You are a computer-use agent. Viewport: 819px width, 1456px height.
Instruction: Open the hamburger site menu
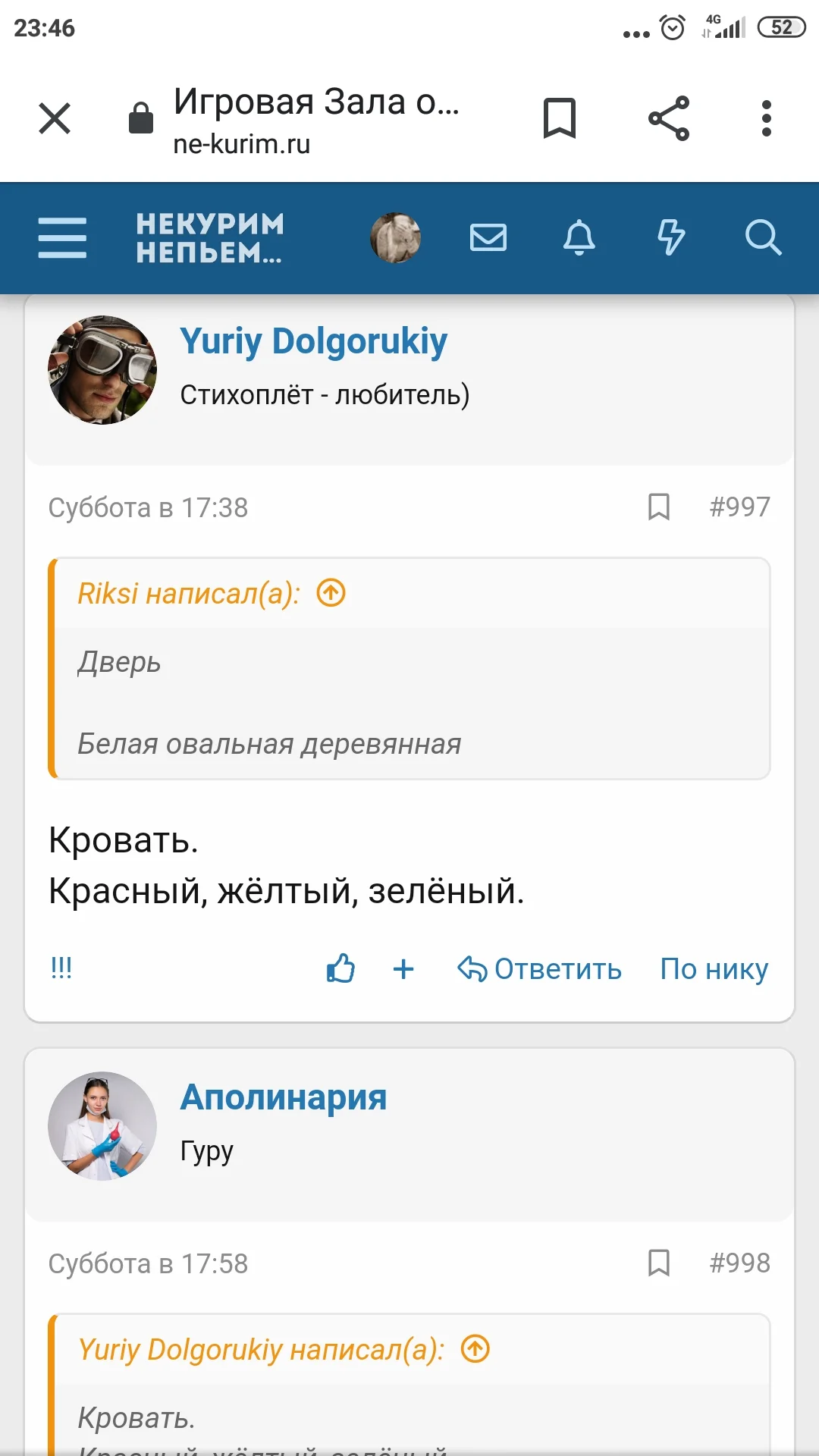62,237
